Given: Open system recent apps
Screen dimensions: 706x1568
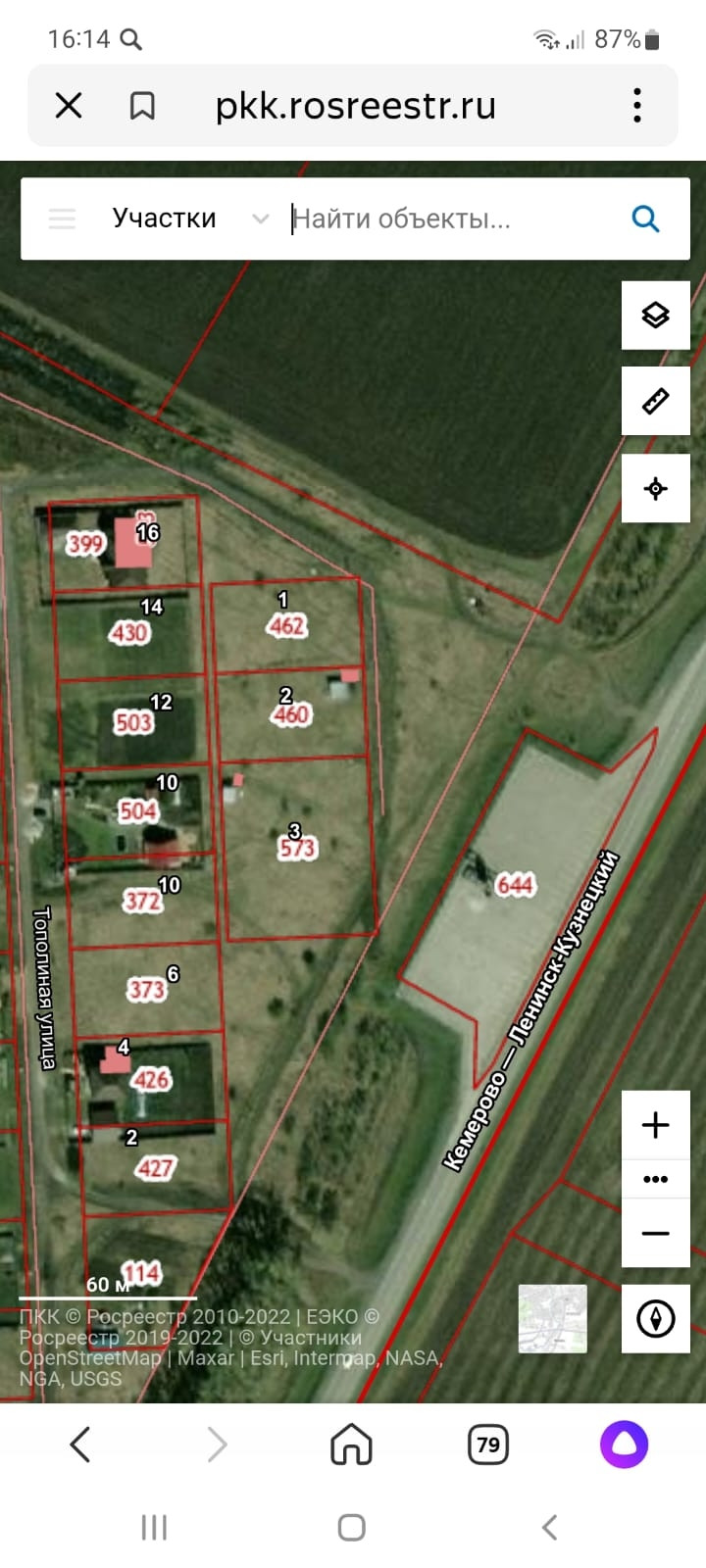Looking at the screenshot, I should coord(154,1527).
